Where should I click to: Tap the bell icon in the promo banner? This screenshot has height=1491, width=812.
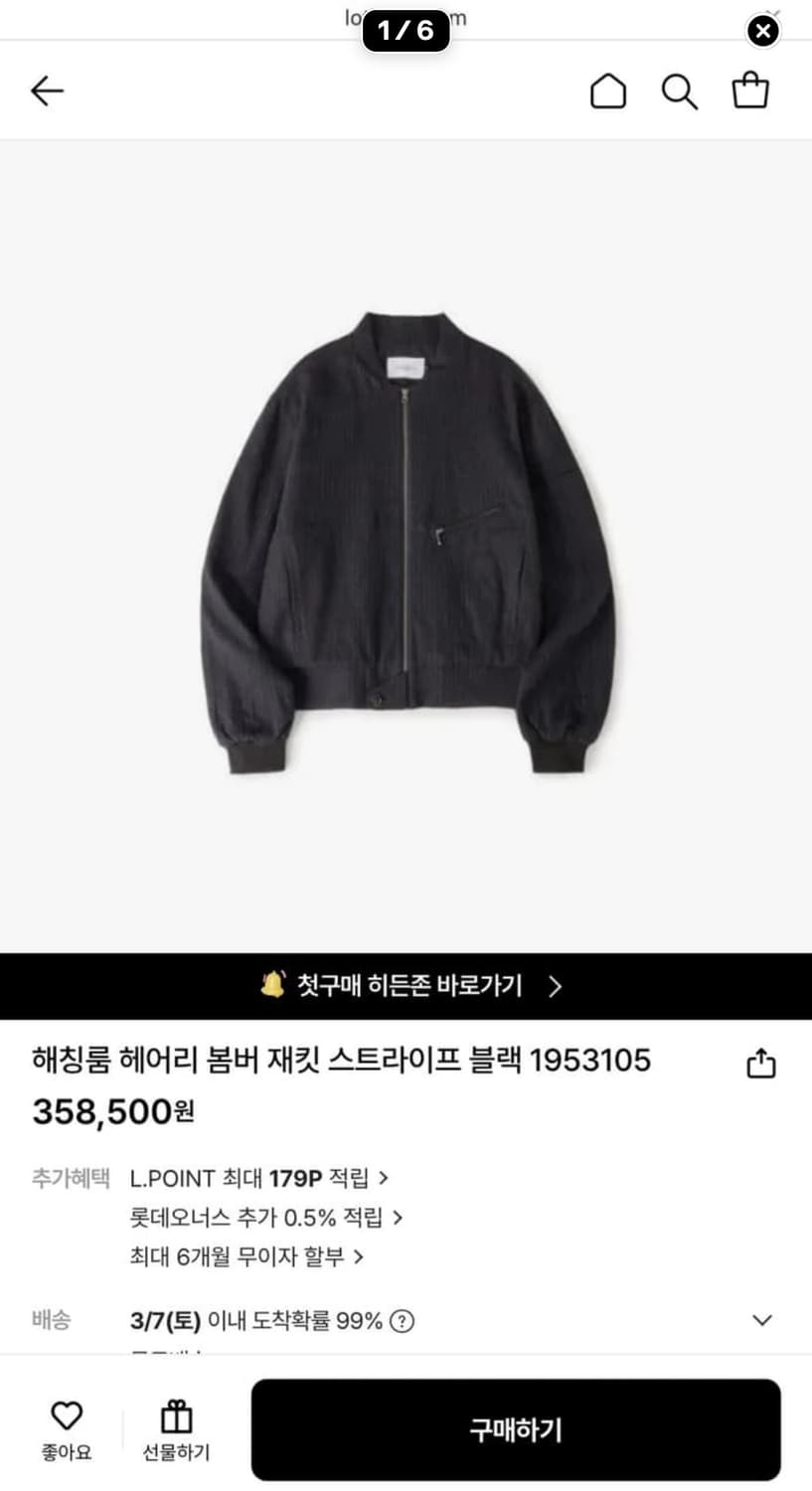(x=271, y=985)
